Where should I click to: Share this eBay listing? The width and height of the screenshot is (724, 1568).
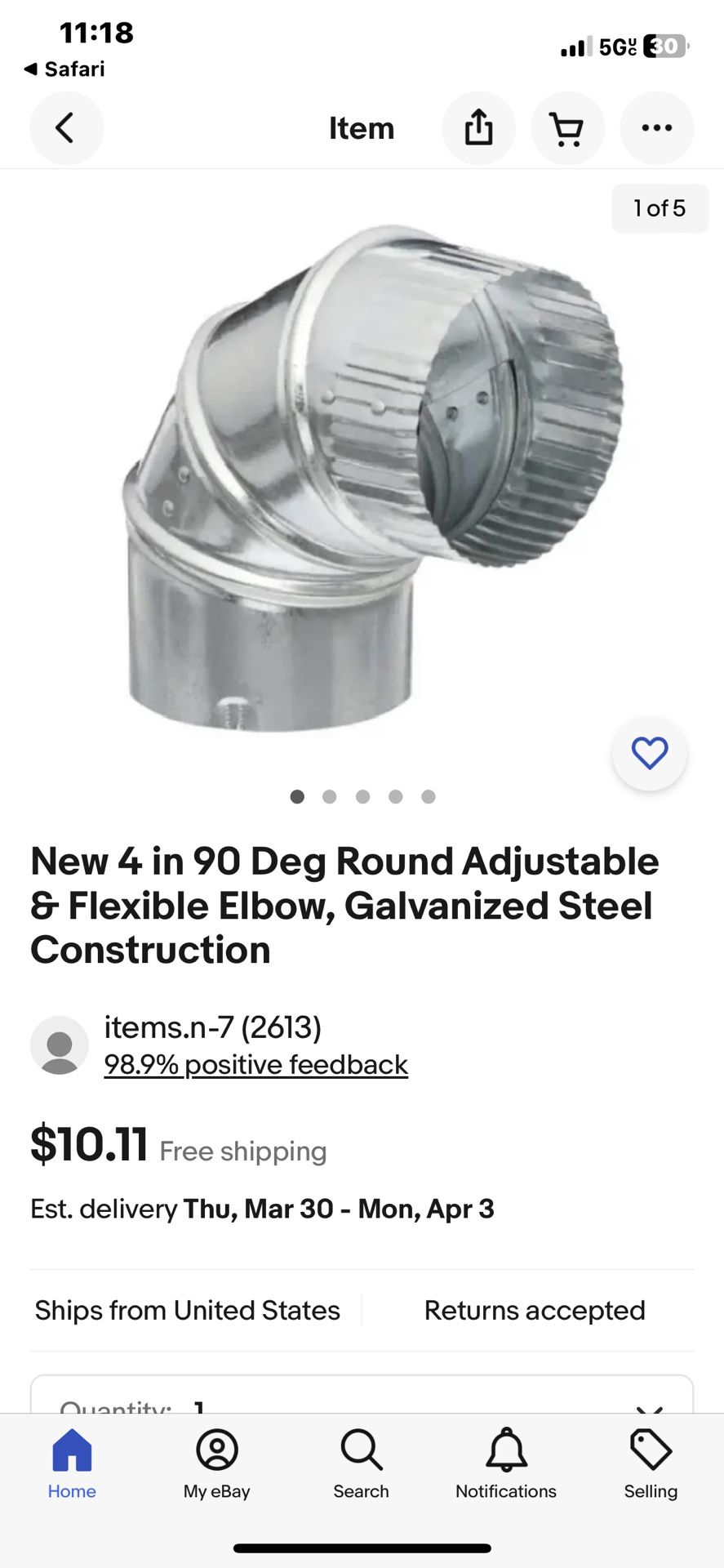point(478,128)
